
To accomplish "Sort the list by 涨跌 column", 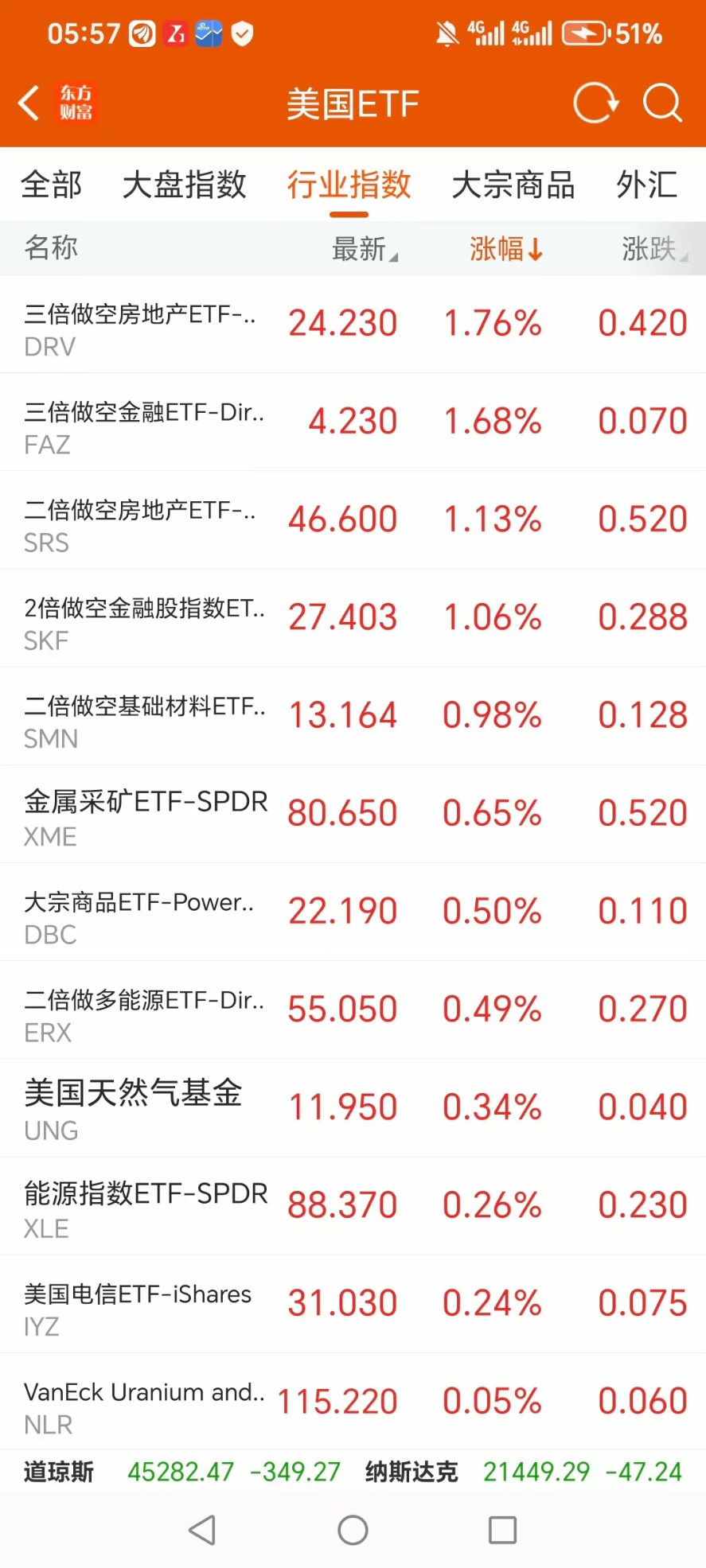I will pyautogui.click(x=654, y=249).
